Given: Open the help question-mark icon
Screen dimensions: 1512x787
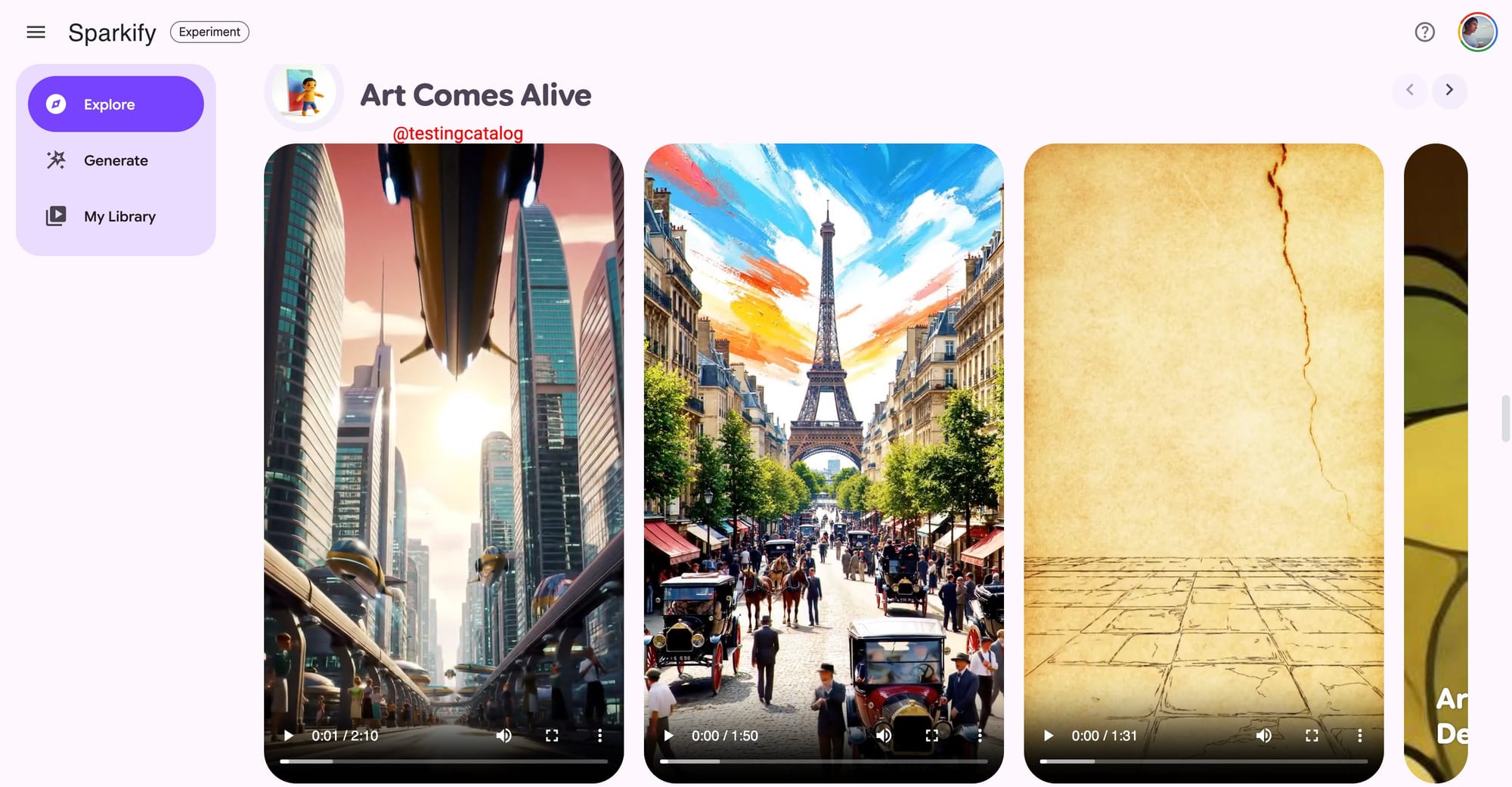Looking at the screenshot, I should [1424, 32].
